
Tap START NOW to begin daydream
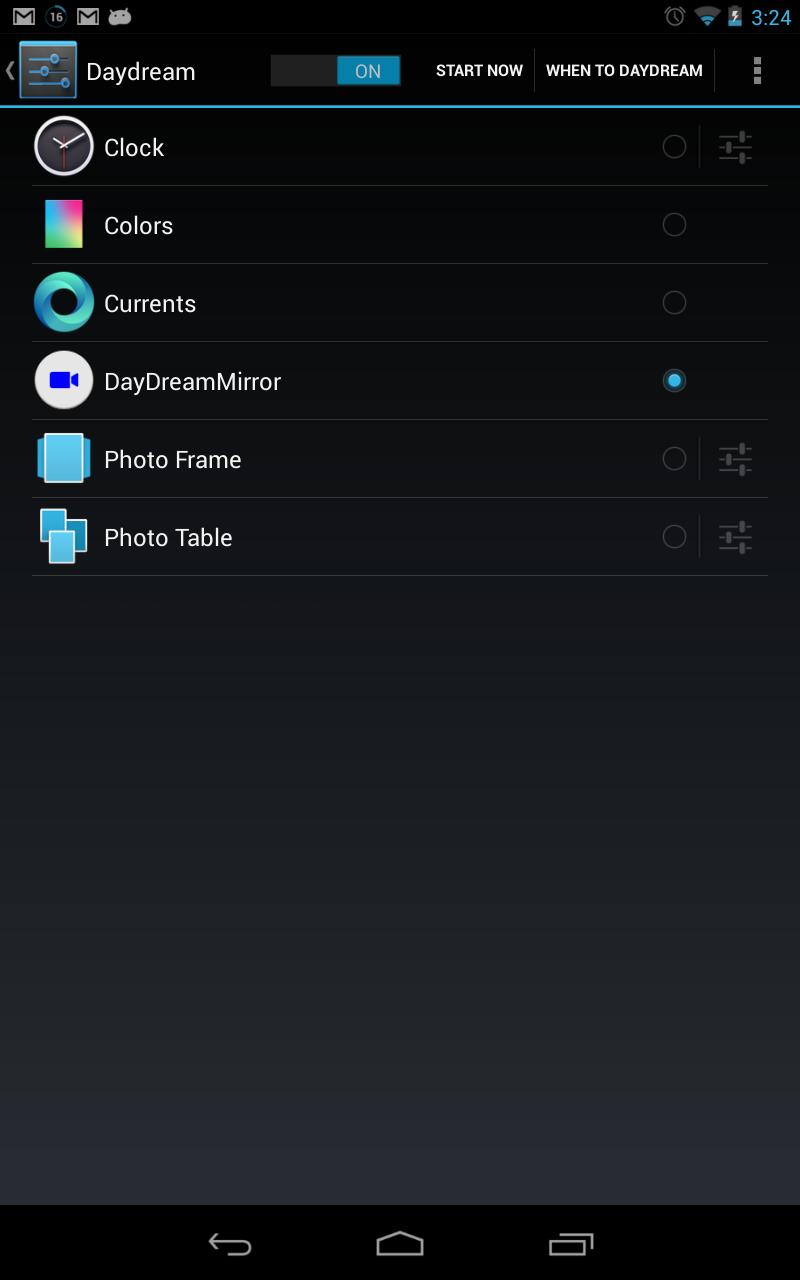coord(479,71)
